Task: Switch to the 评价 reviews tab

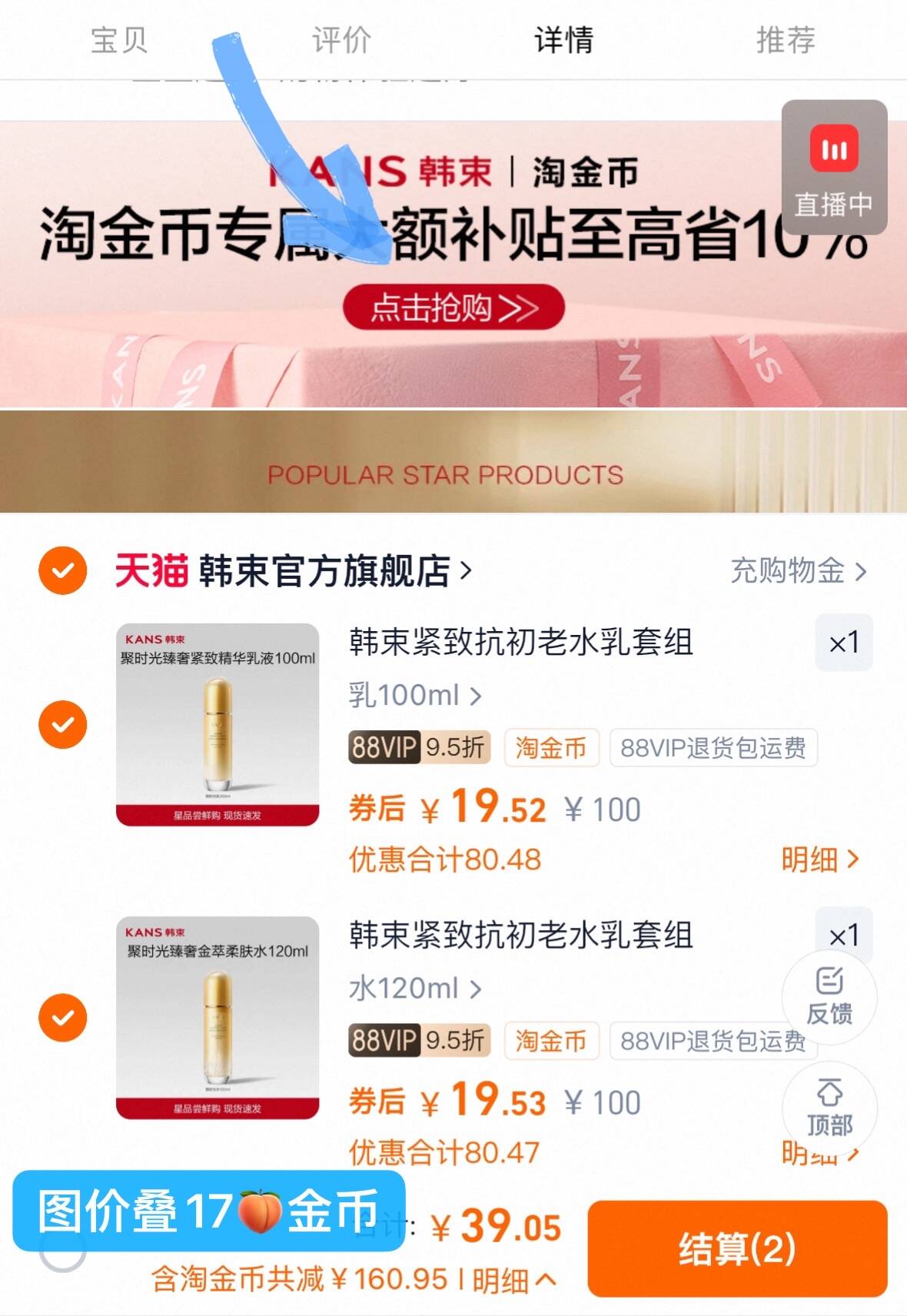Action: coord(341,42)
